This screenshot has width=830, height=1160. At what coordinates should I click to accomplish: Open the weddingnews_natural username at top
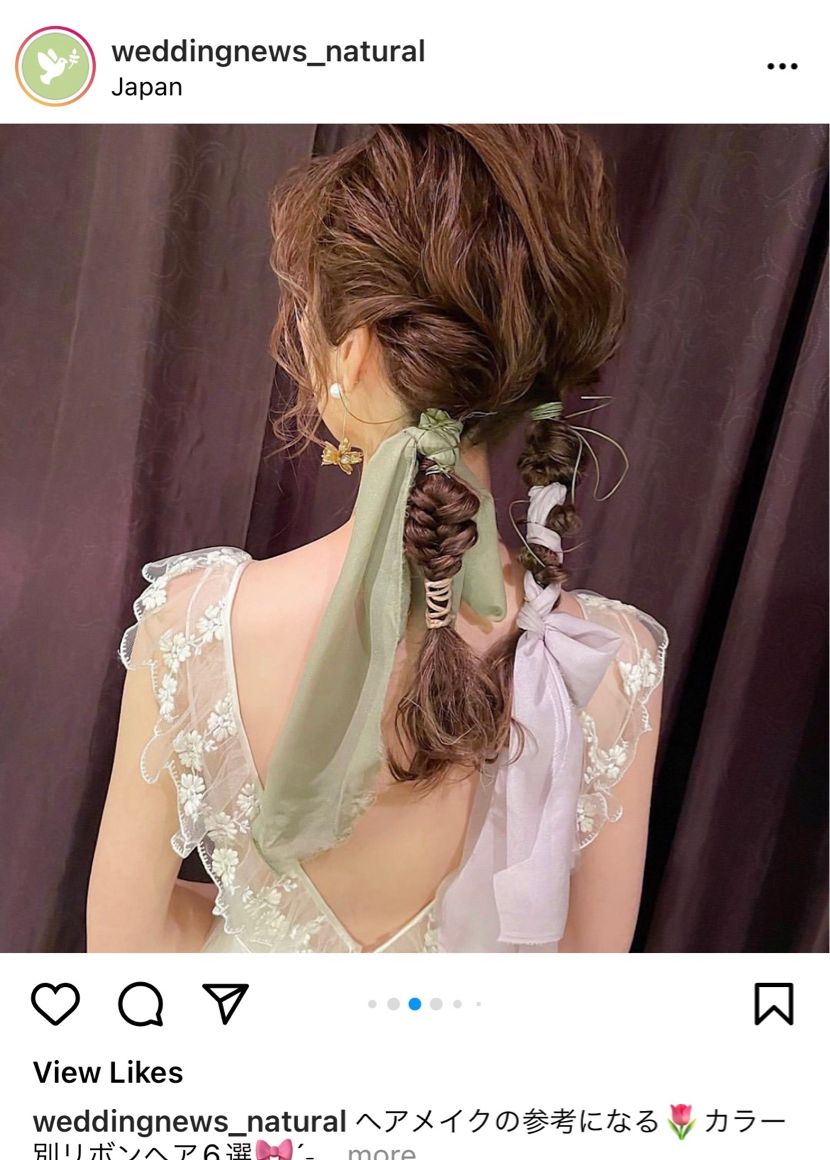267,51
